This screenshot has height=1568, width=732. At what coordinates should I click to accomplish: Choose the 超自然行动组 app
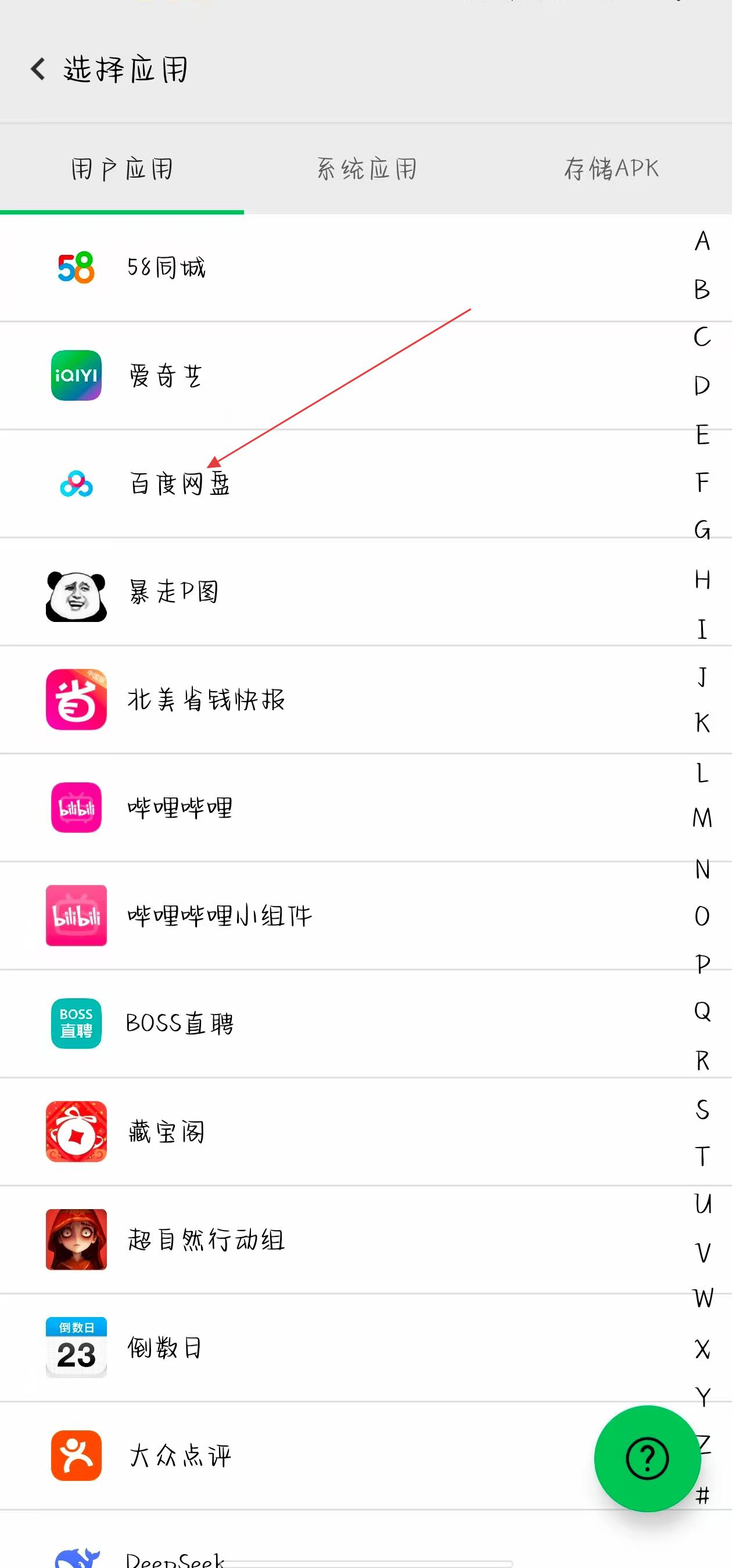[x=206, y=1239]
